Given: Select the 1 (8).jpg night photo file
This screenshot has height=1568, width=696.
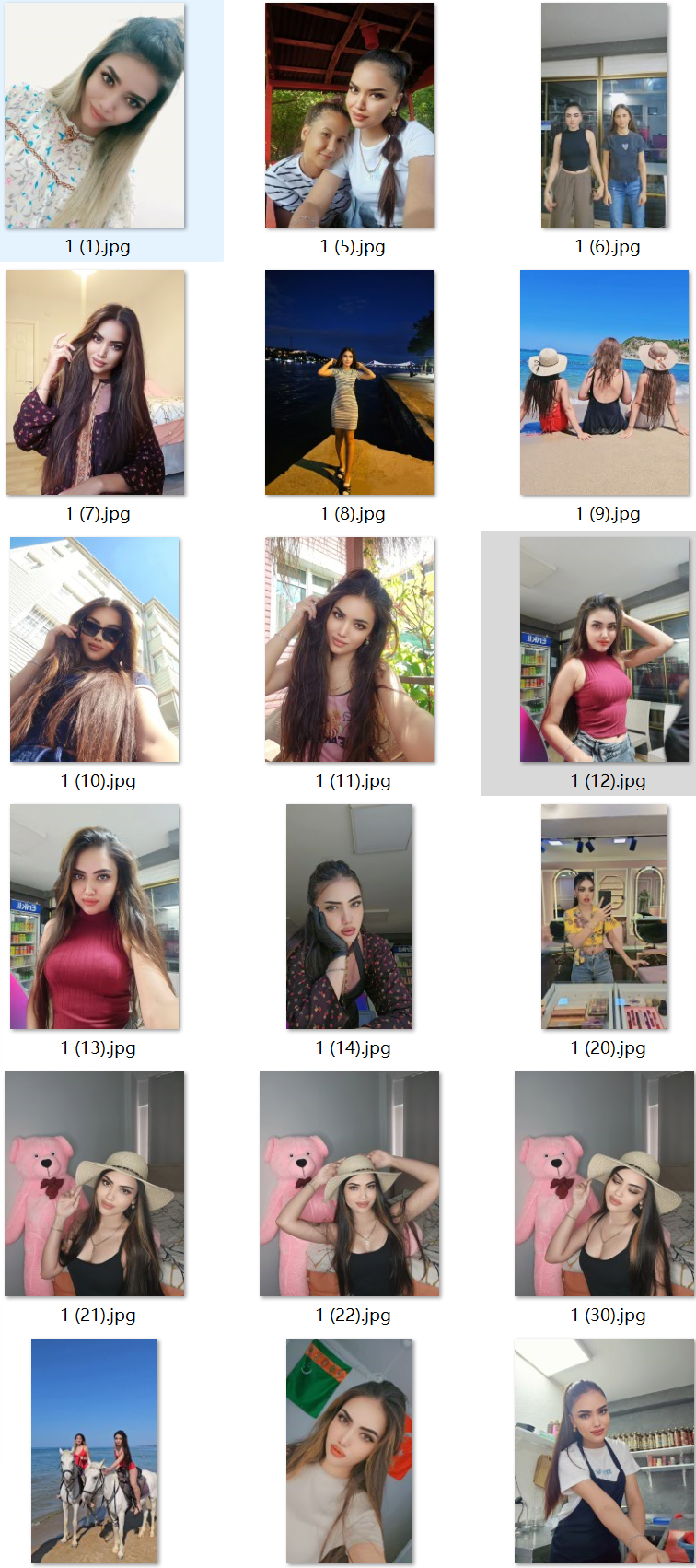Looking at the screenshot, I should [x=349, y=382].
